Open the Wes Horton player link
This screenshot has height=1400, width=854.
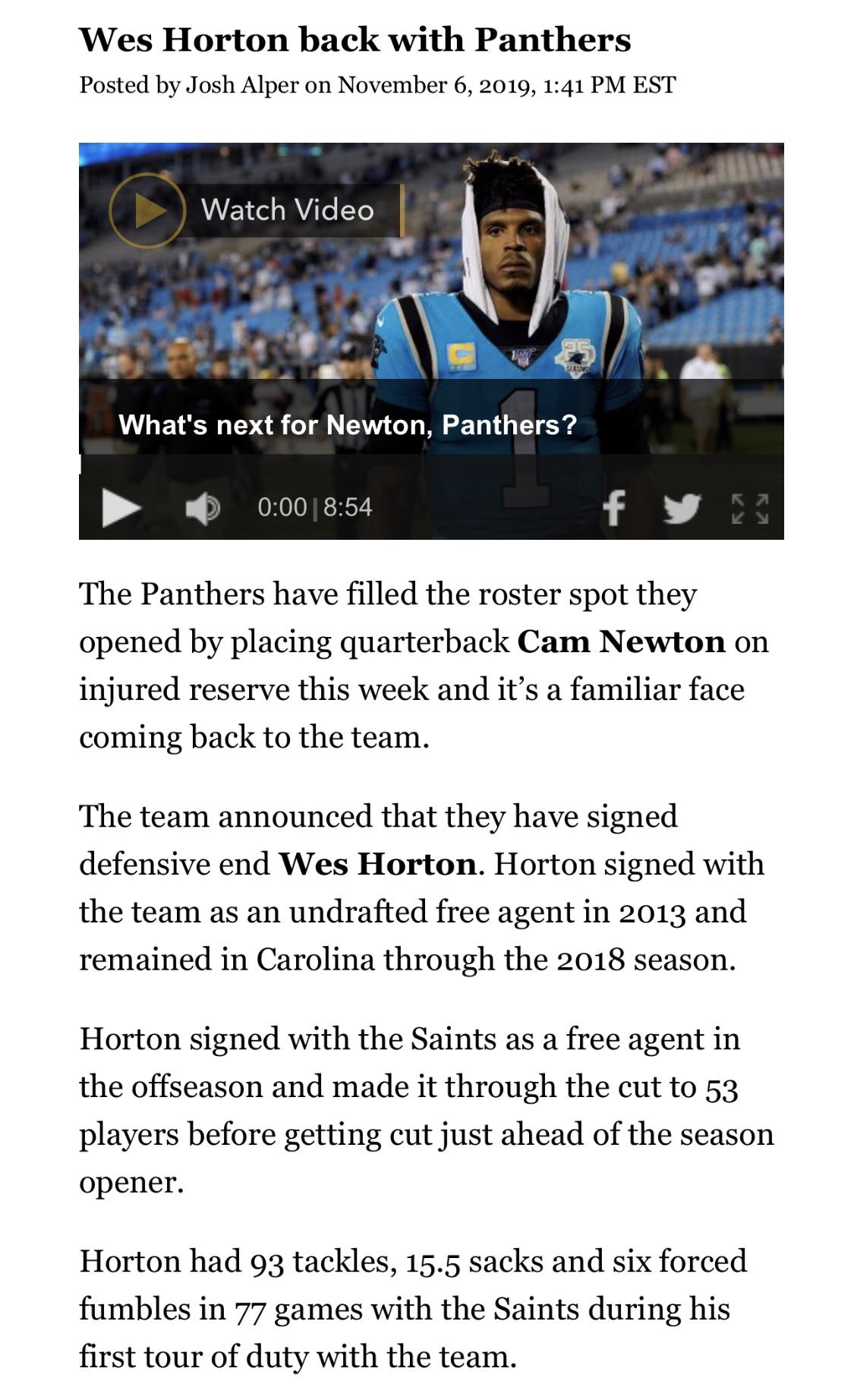pos(378,864)
